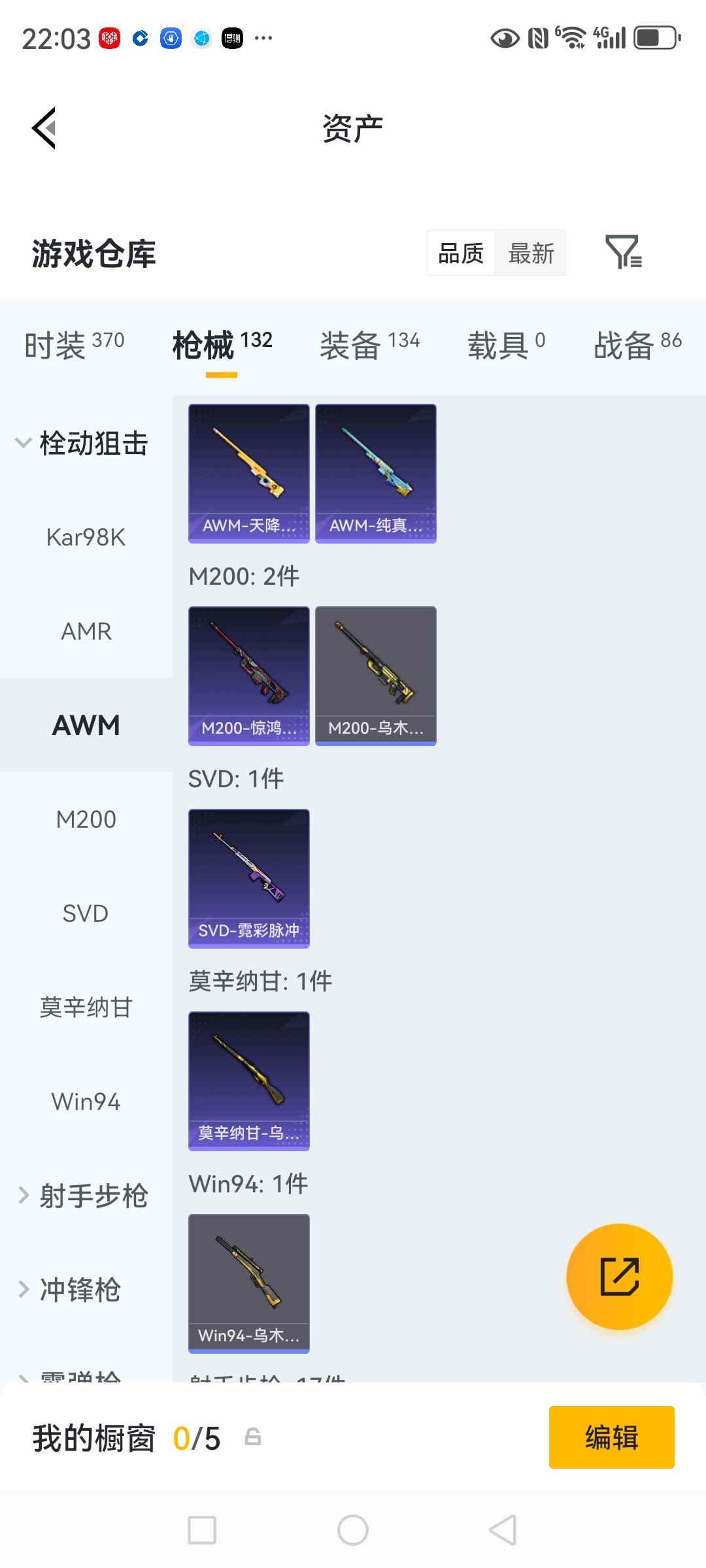The image size is (706, 1568).
Task: View the Win94-乌木 skin tile
Action: [249, 1284]
